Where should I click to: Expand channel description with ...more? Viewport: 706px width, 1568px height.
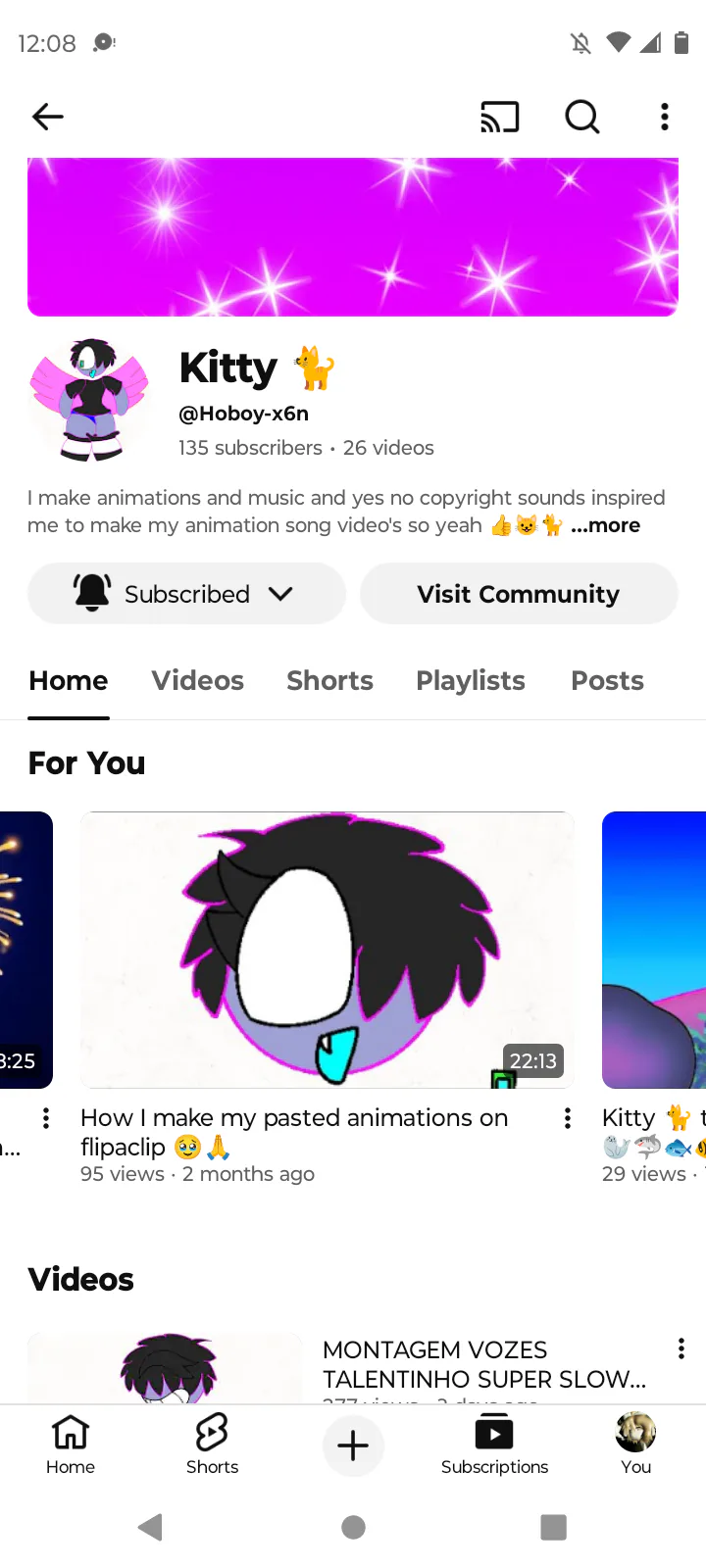tap(605, 525)
